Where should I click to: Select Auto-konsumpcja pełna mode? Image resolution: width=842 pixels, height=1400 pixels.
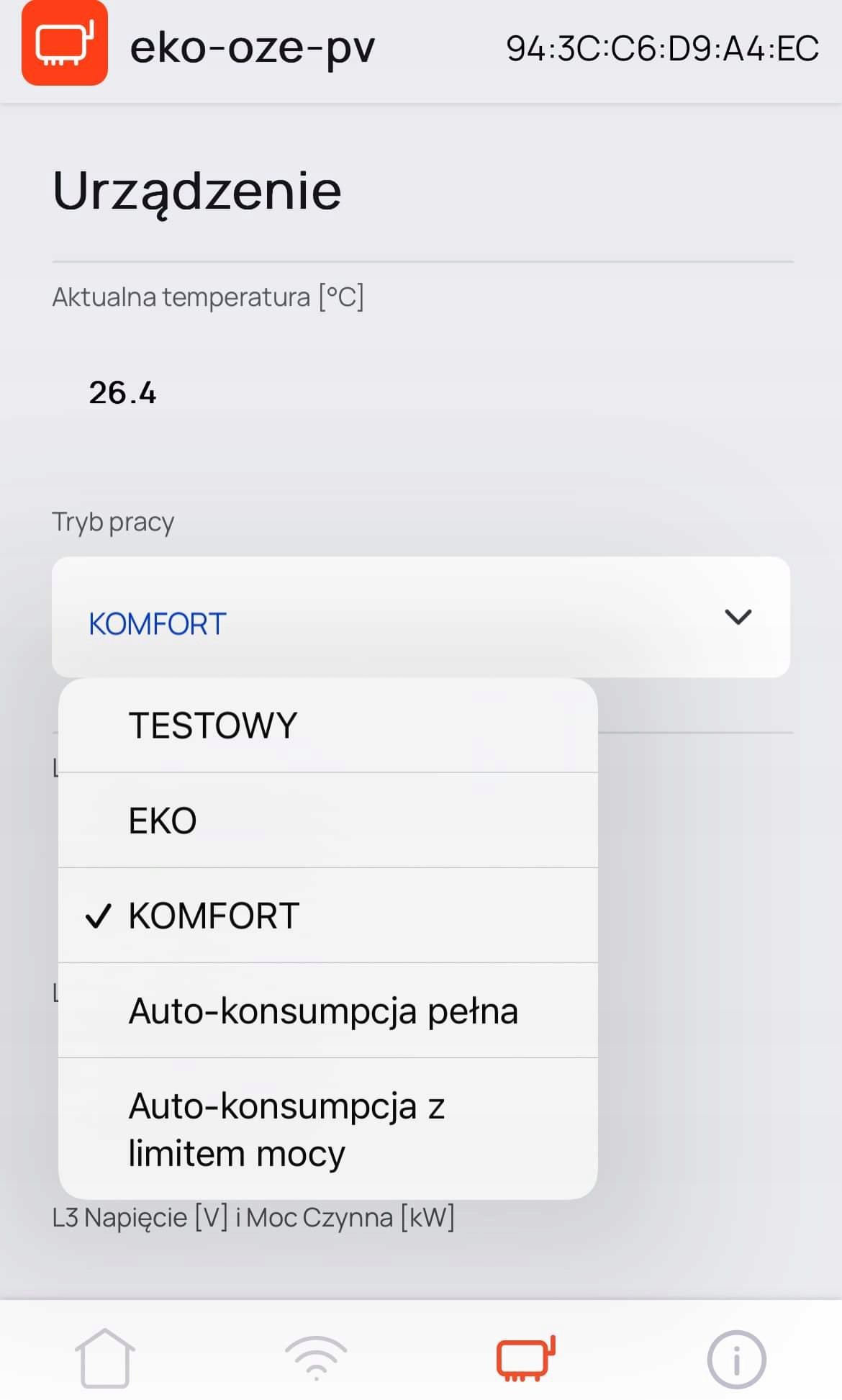(327, 1011)
